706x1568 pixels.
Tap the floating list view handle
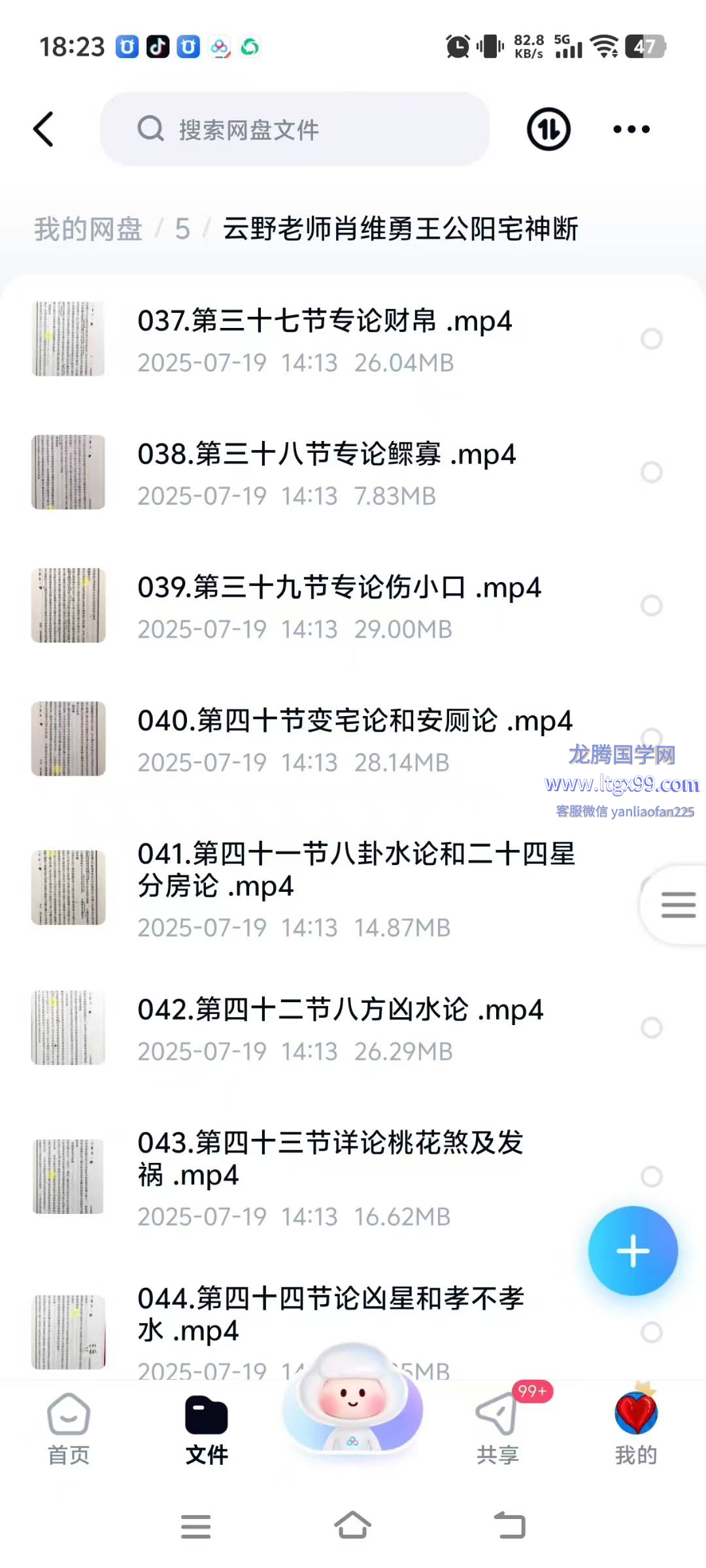point(677,905)
